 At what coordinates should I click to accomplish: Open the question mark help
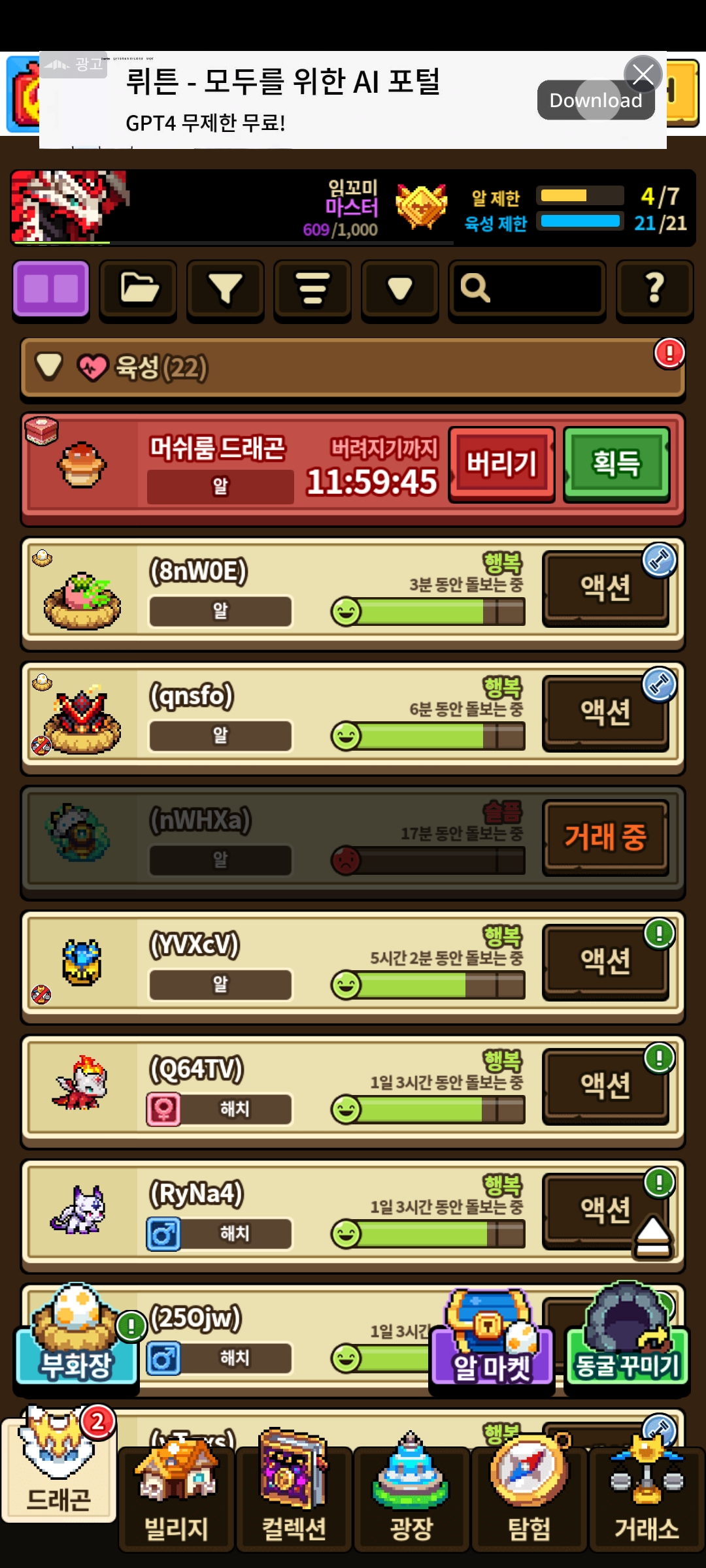[654, 289]
